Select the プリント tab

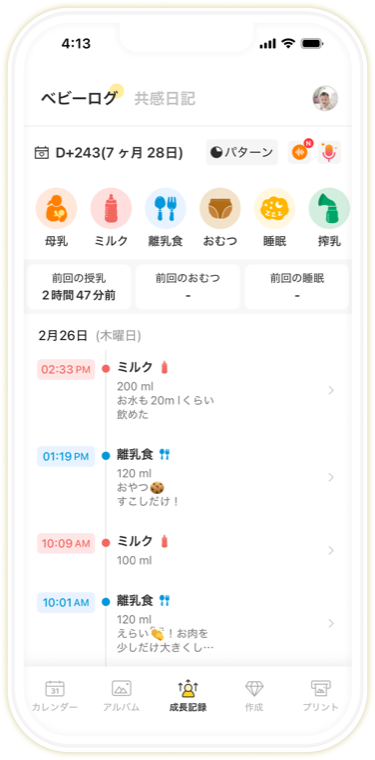point(320,696)
